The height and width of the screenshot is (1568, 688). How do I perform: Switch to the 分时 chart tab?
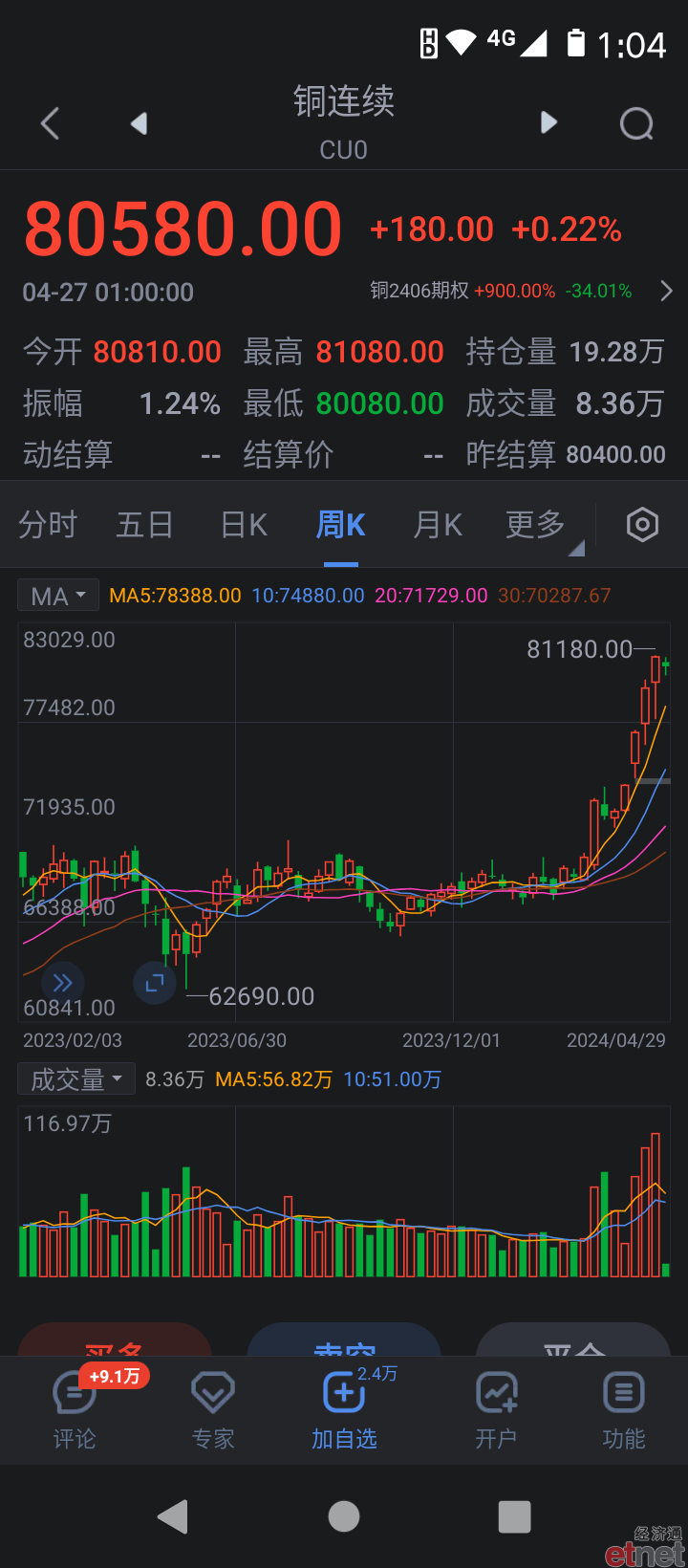point(48,525)
